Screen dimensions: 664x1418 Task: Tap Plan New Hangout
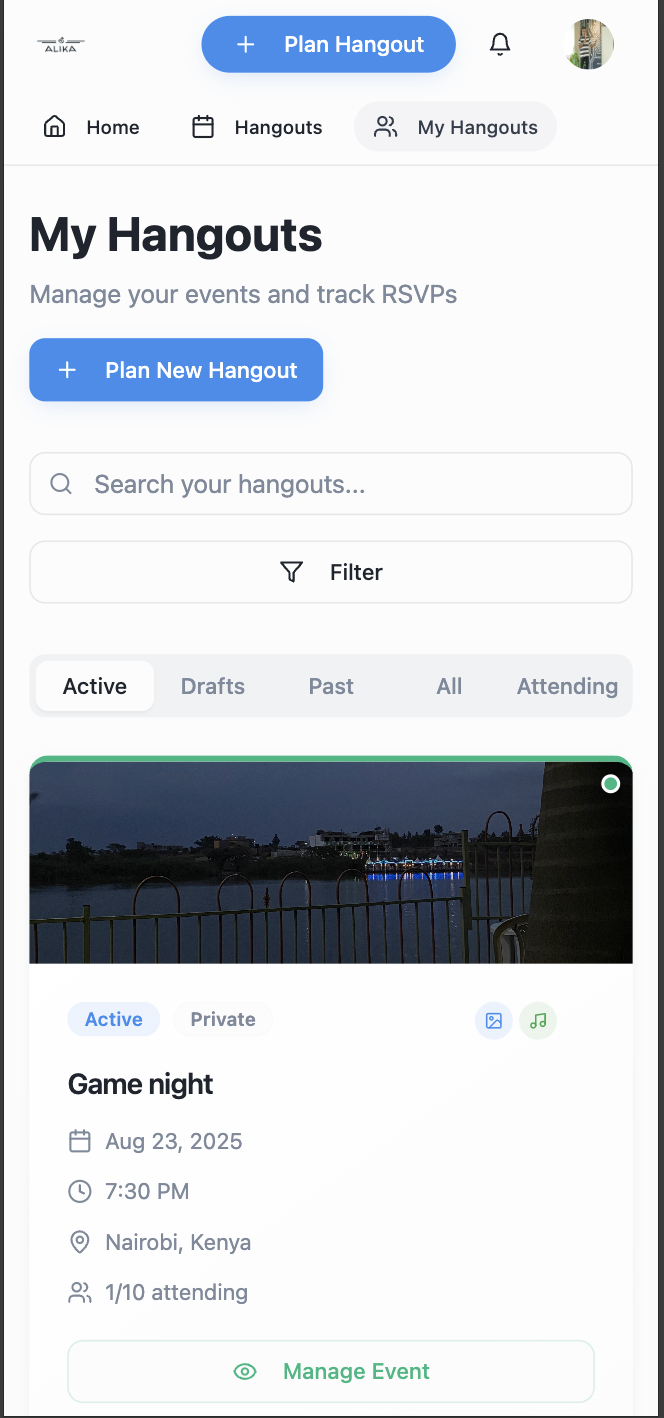(176, 370)
